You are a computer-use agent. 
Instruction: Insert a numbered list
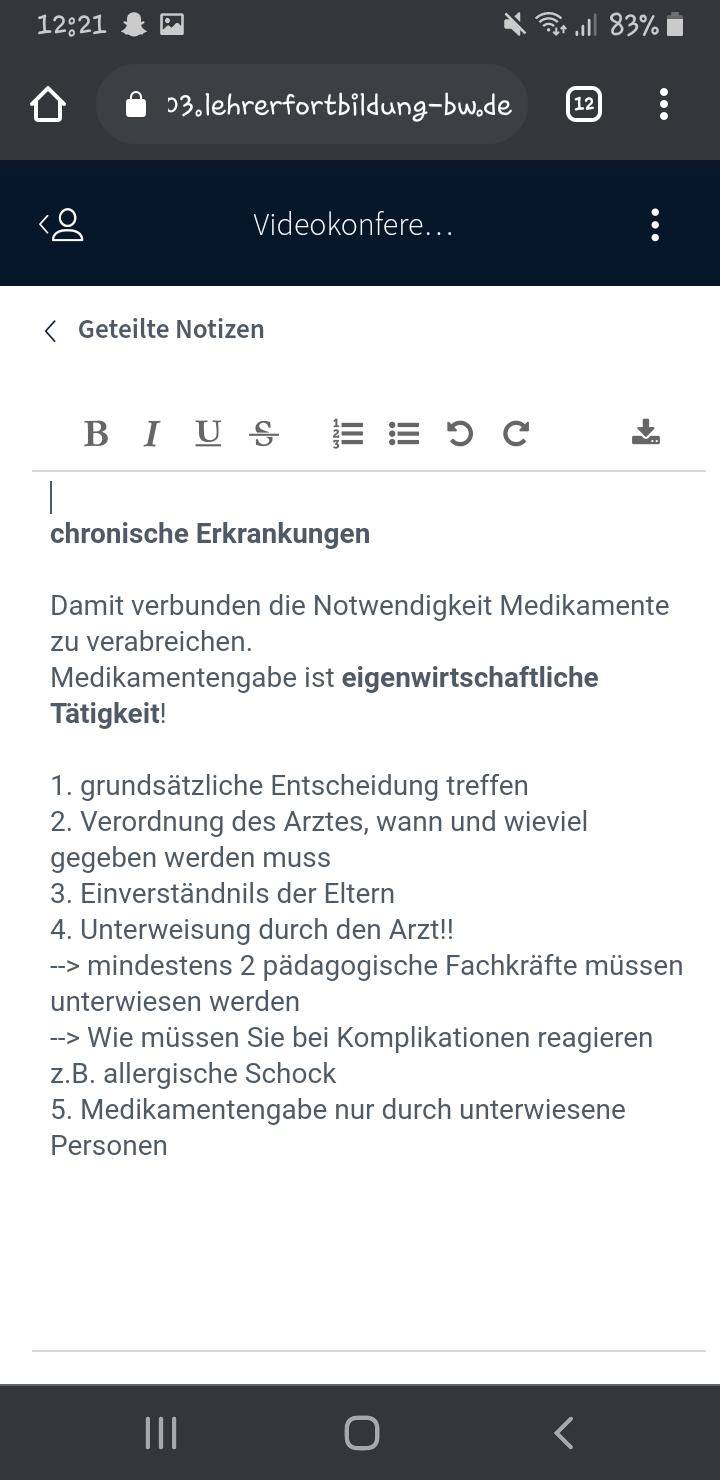click(x=348, y=433)
